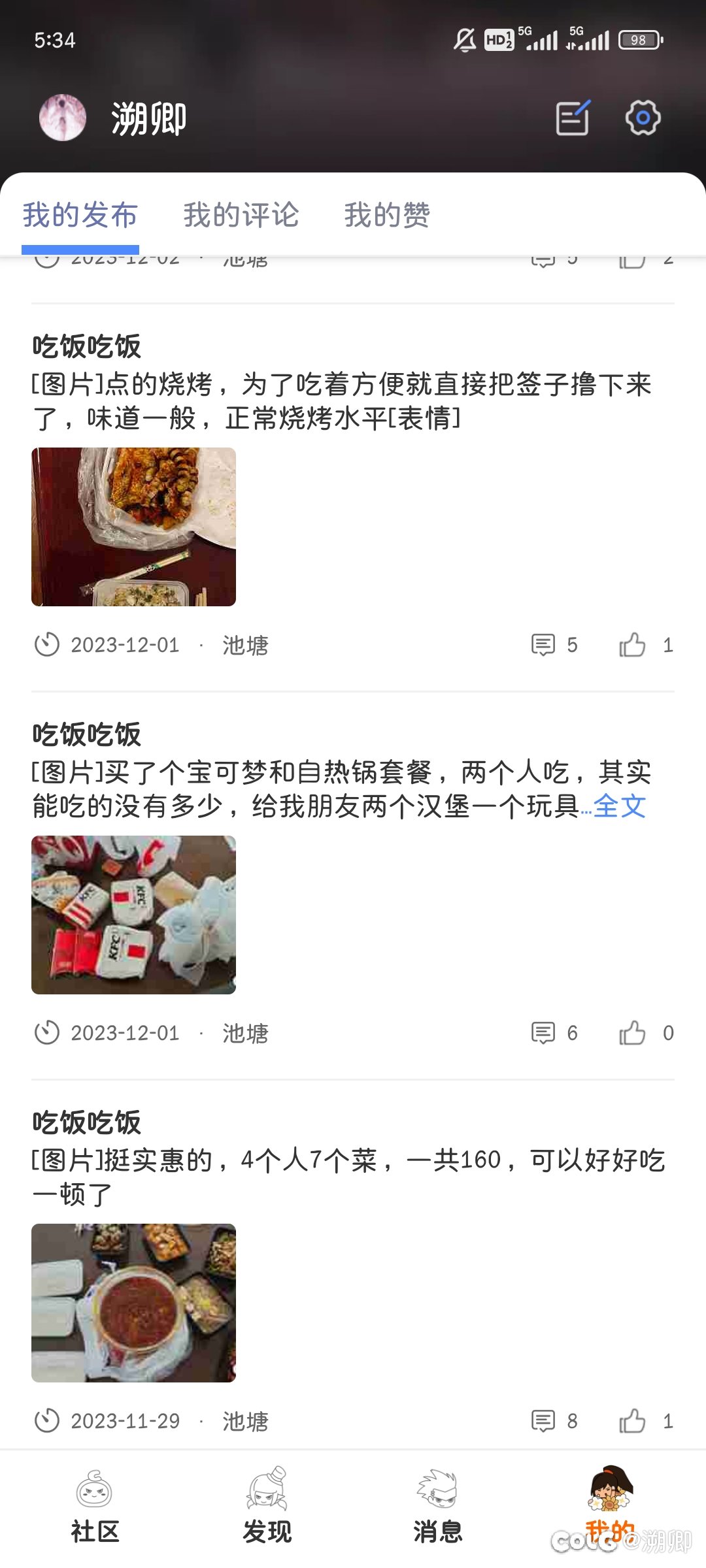Open comments on the 2023-11-29 post
Viewport: 706px width, 1568px height.
554,1422
